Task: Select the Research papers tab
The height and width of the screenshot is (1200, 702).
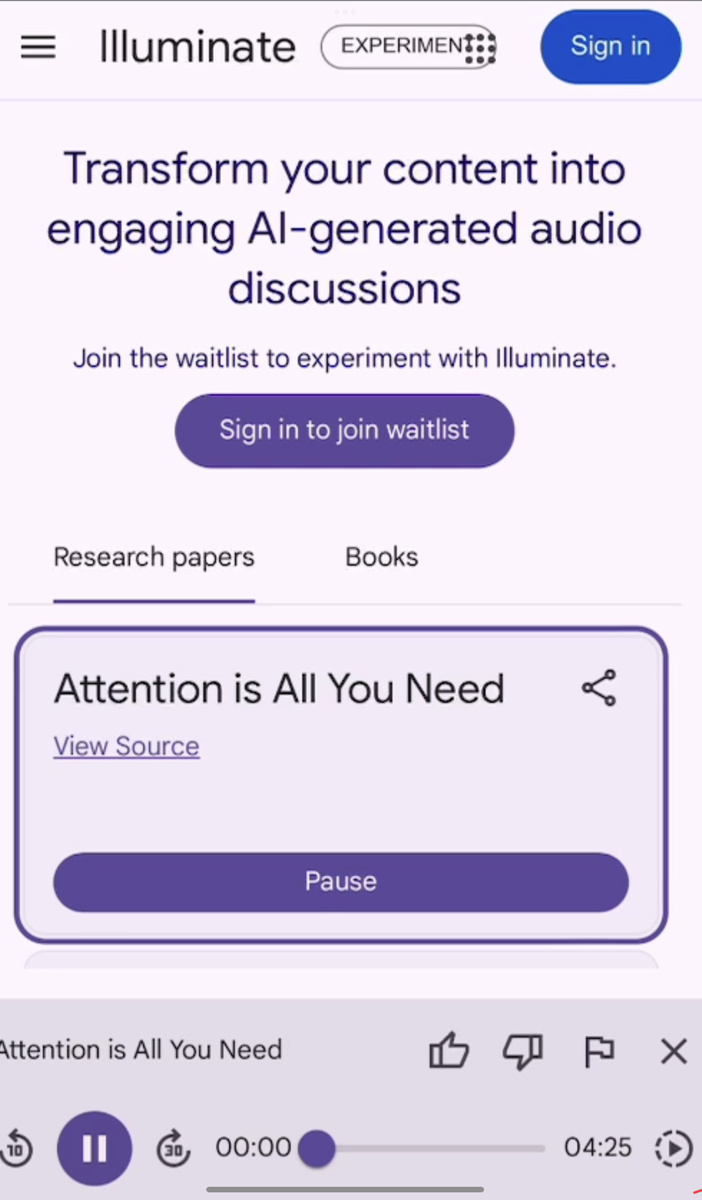Action: [x=154, y=558]
